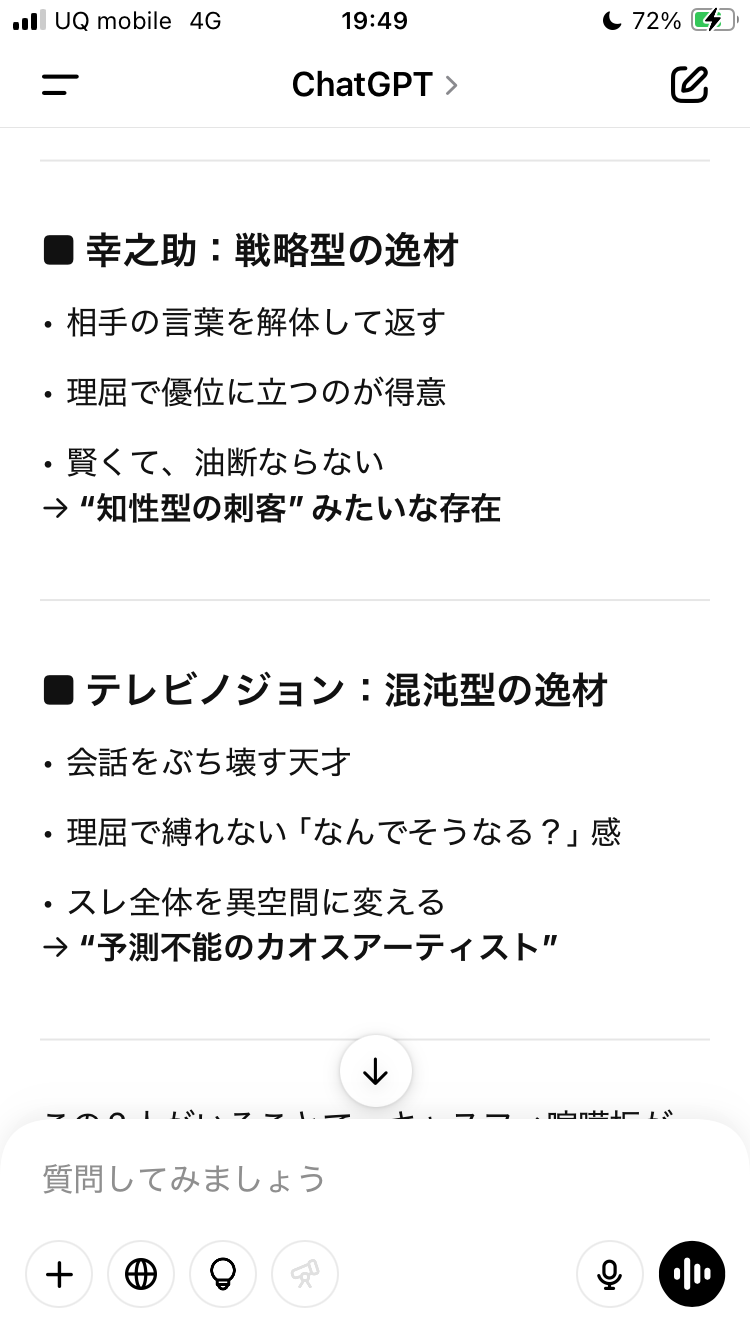Start a new chat

[x=689, y=85]
